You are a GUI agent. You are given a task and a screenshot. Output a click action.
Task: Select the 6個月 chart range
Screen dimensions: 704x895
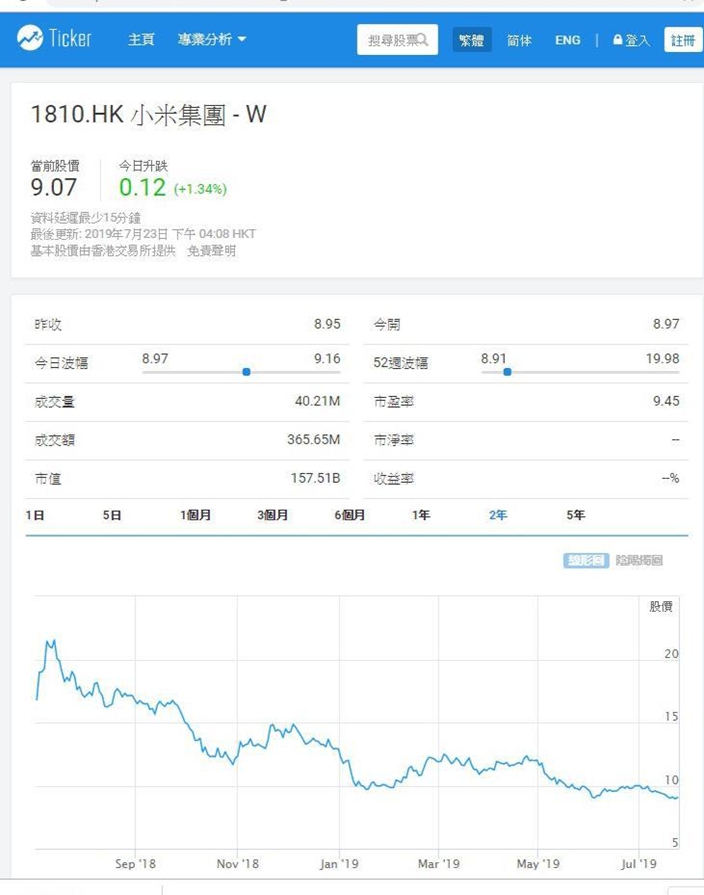tap(349, 515)
